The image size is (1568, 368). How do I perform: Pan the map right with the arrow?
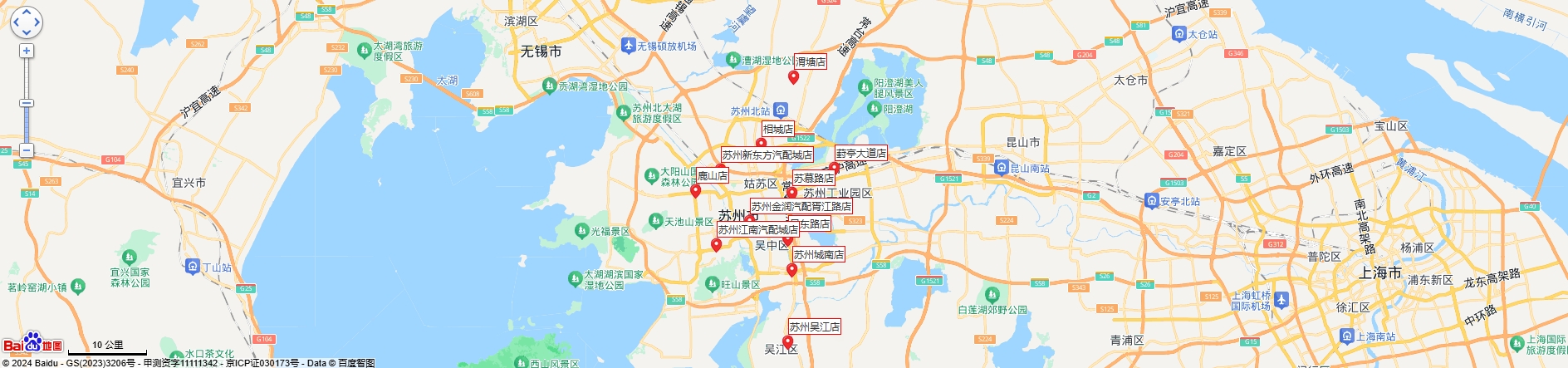point(37,22)
